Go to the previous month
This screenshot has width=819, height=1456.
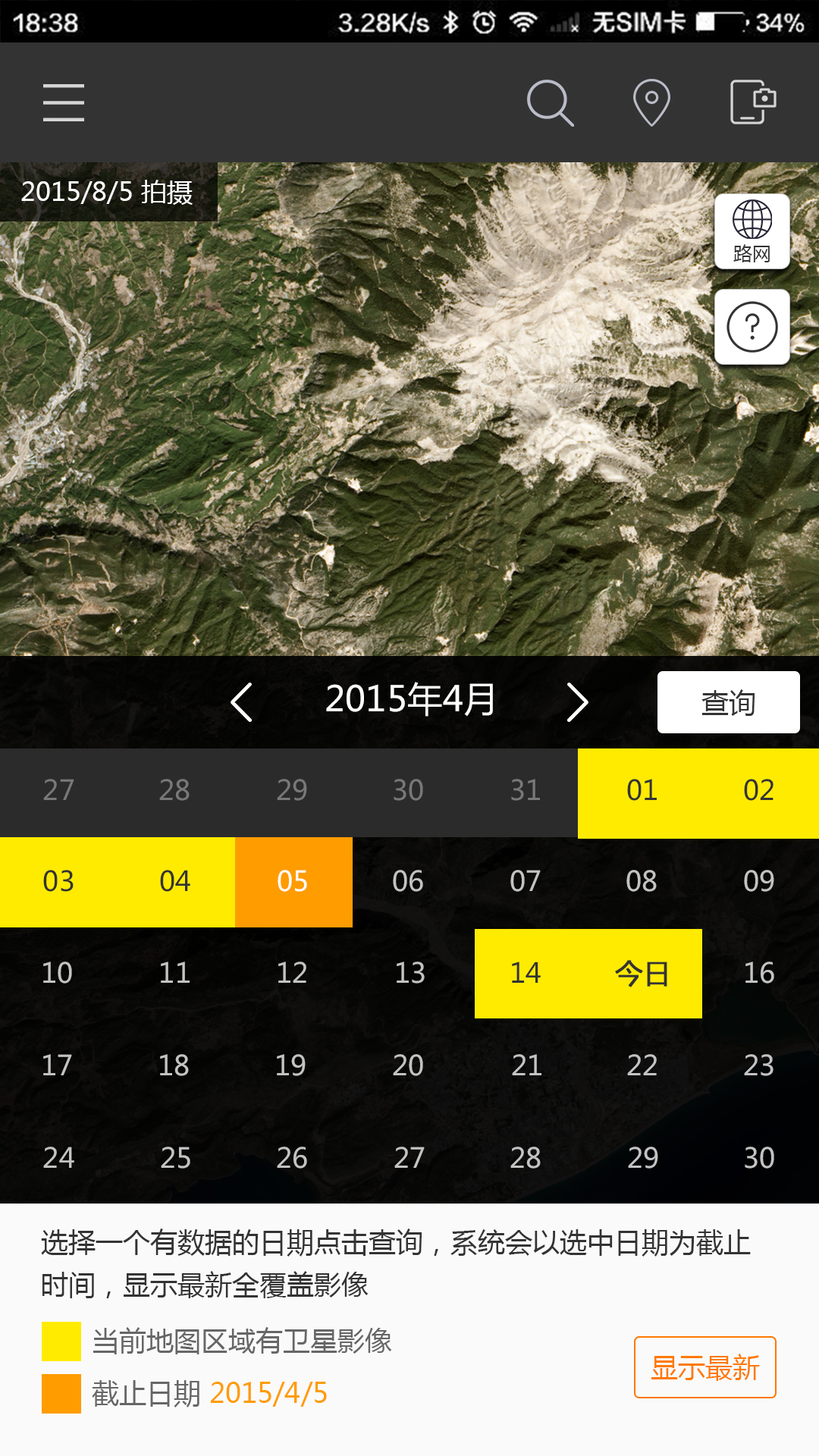tap(242, 701)
